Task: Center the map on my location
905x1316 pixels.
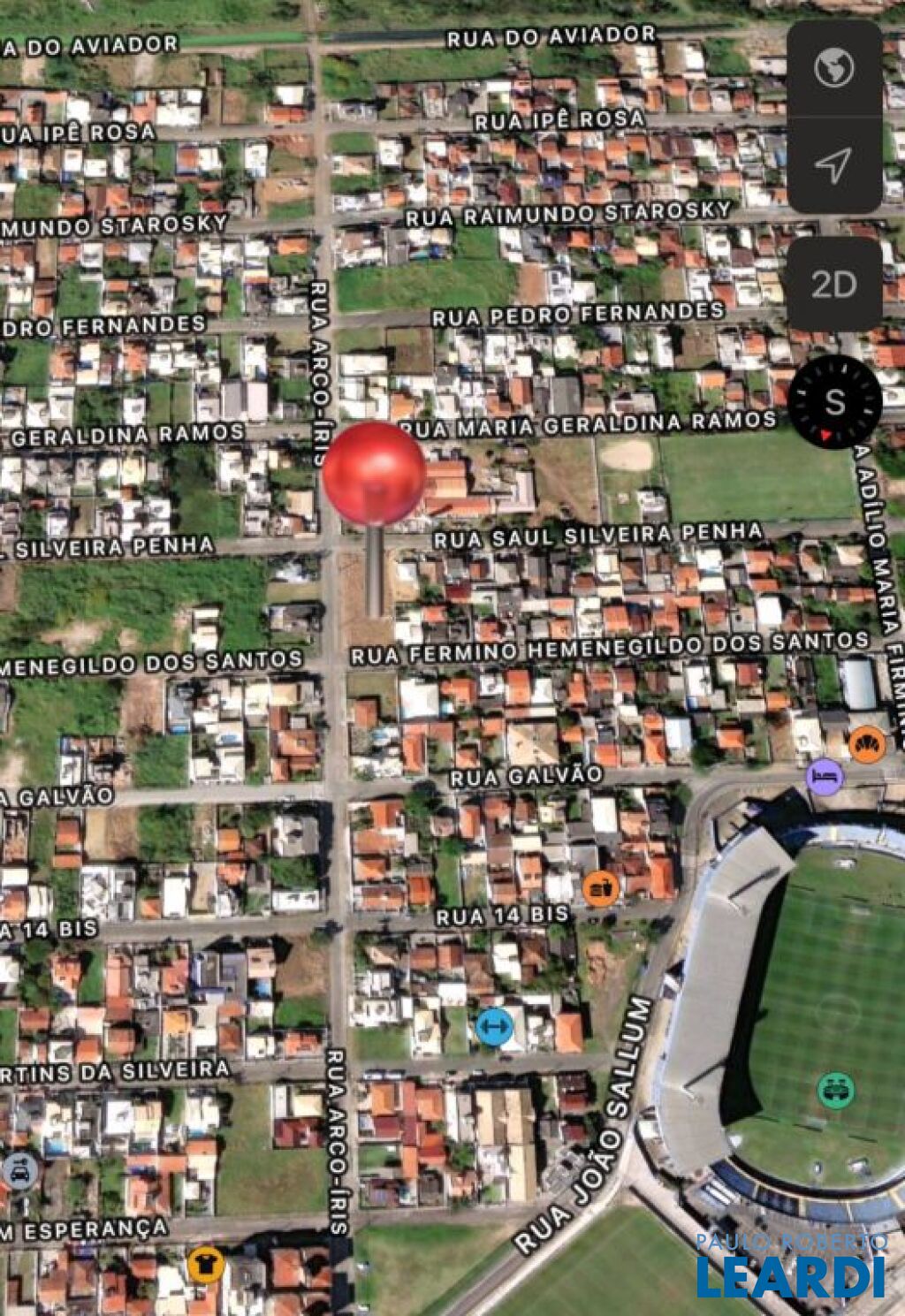Action: pos(833,164)
